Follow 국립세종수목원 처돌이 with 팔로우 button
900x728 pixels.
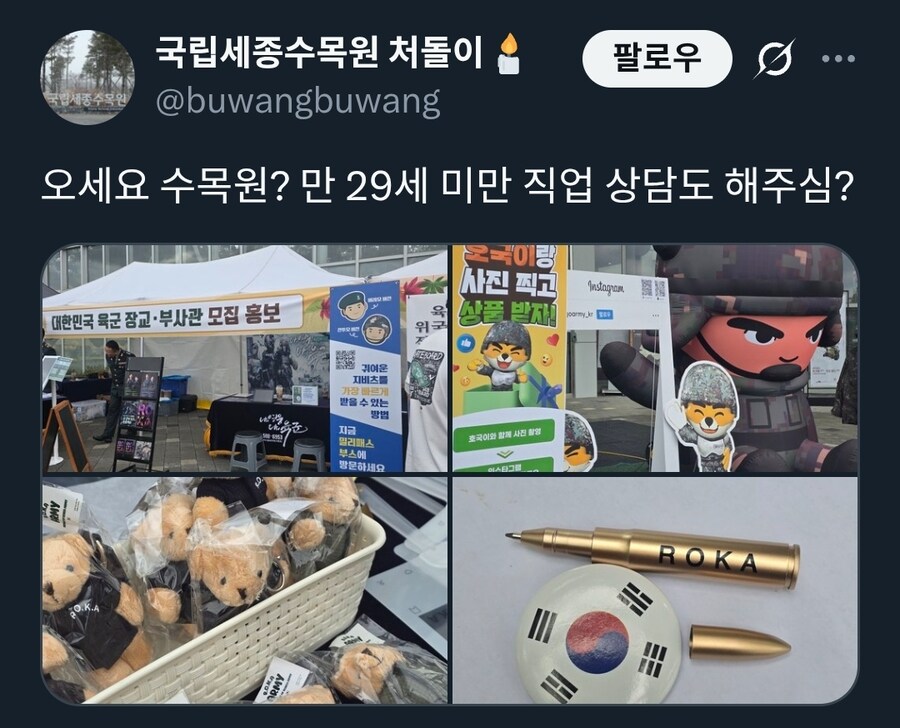[x=657, y=60]
